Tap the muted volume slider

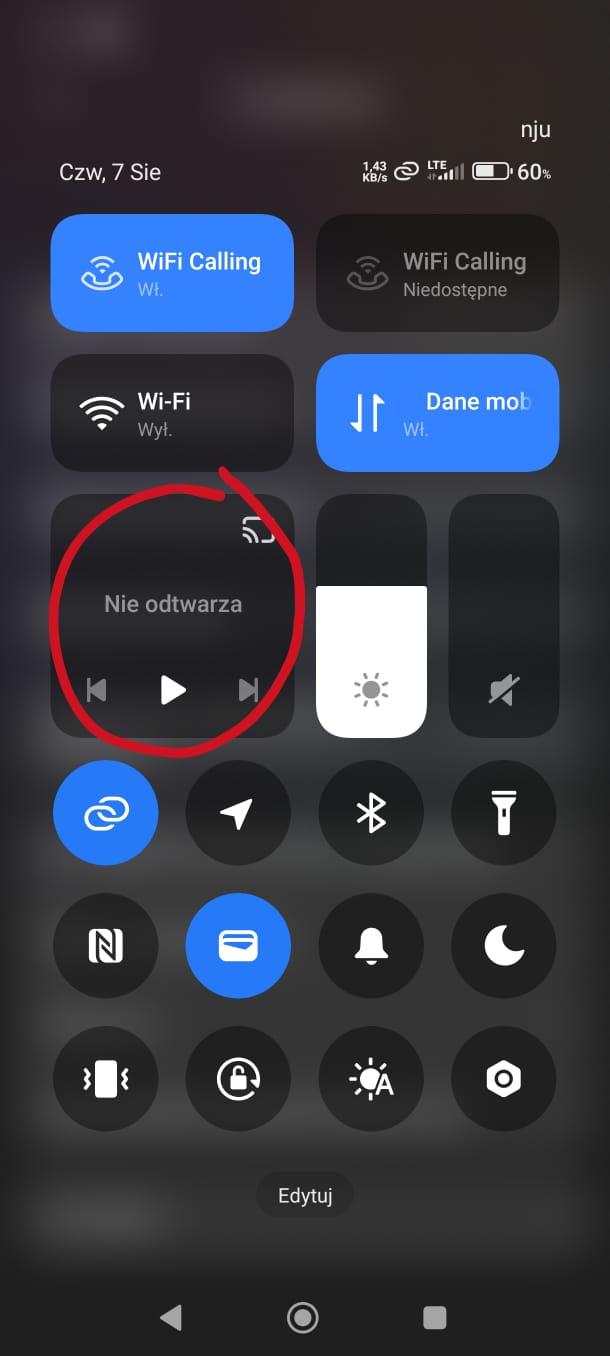click(504, 615)
